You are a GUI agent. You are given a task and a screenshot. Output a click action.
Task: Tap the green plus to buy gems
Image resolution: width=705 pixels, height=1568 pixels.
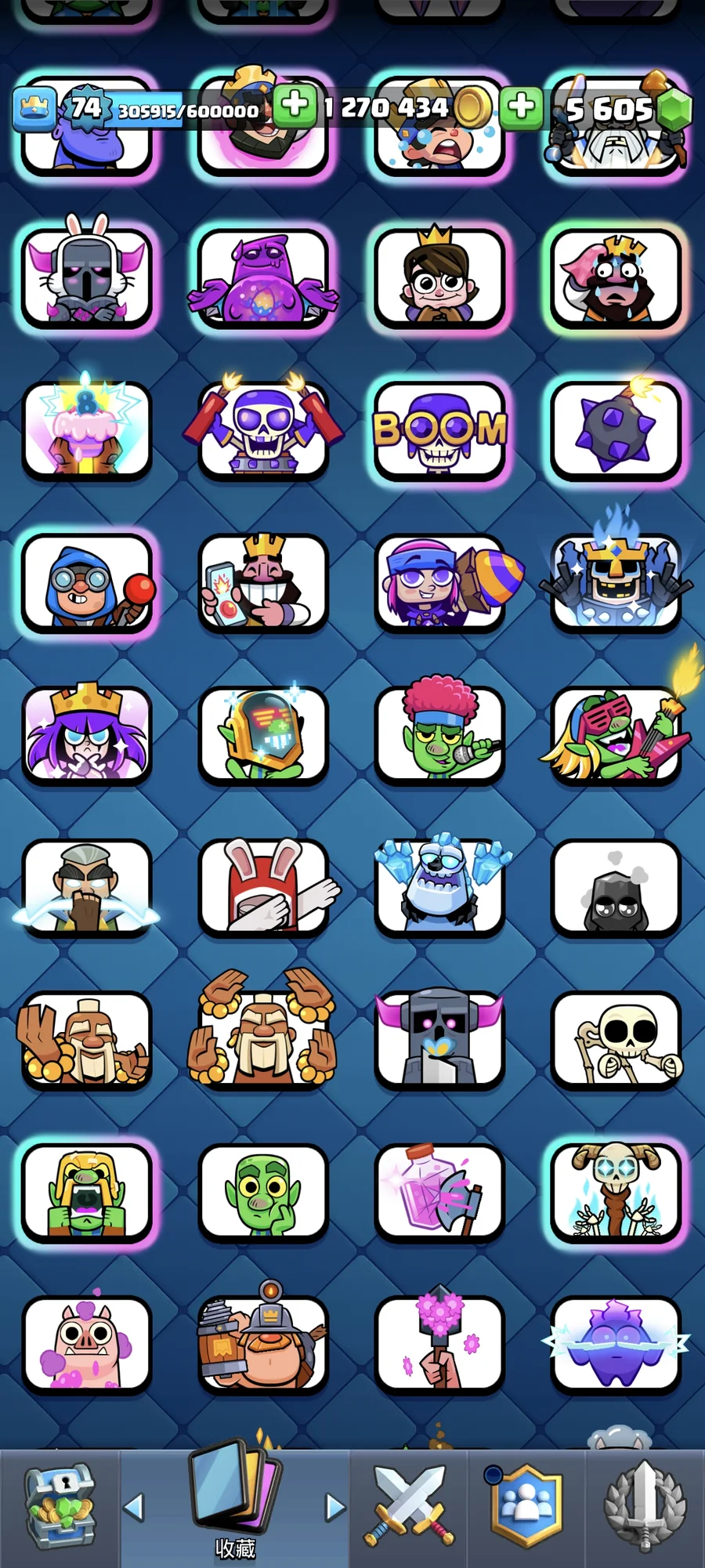click(521, 105)
